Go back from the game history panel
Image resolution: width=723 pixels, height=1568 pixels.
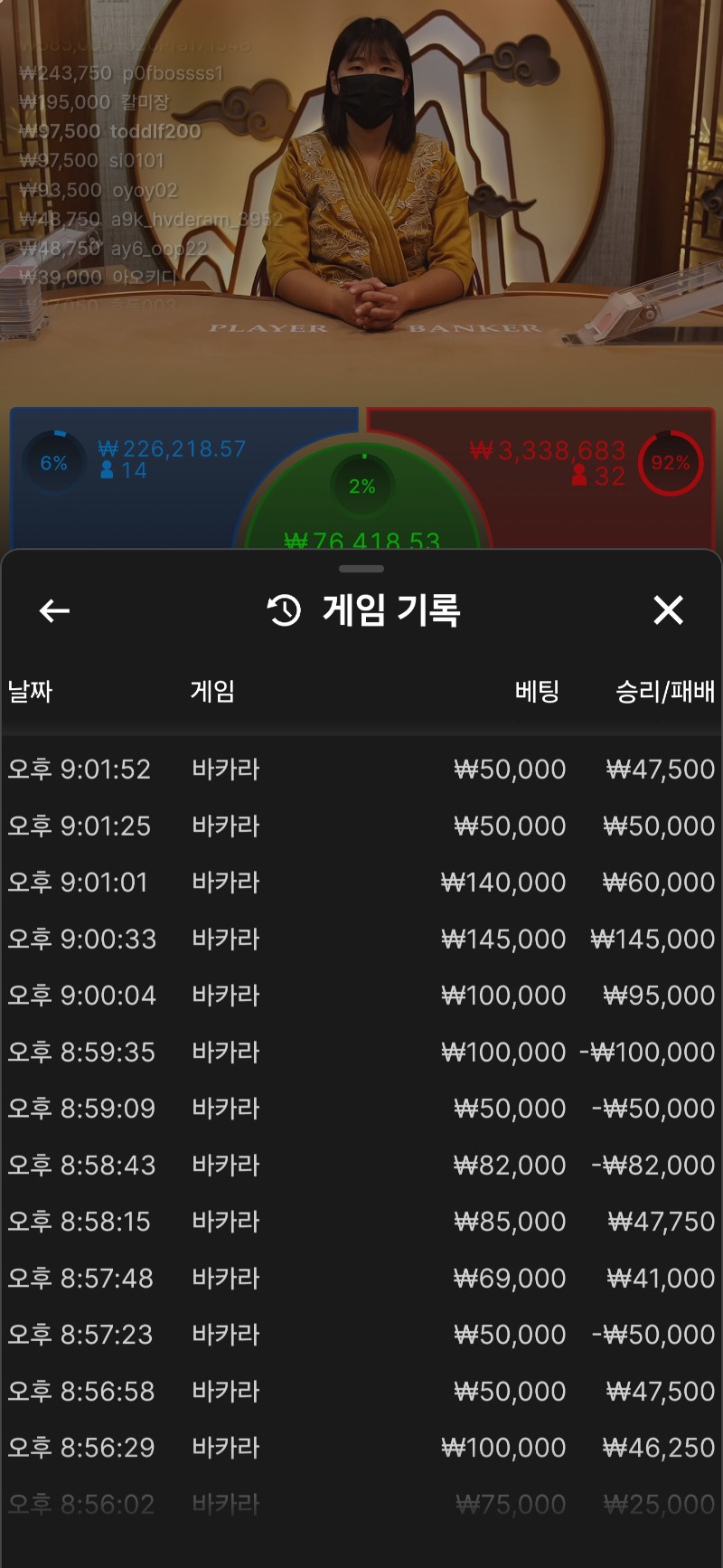click(54, 611)
